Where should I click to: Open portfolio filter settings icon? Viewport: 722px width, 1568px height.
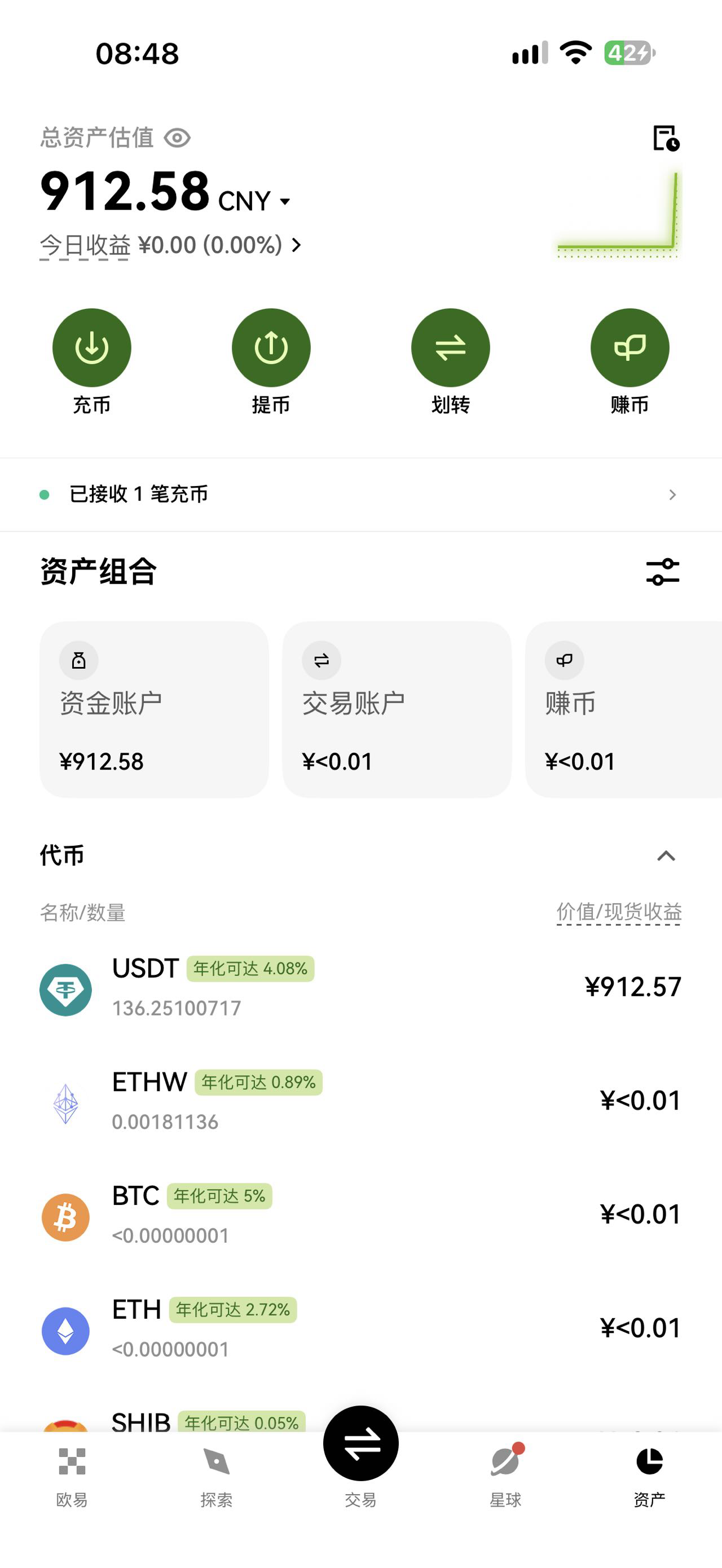(662, 572)
